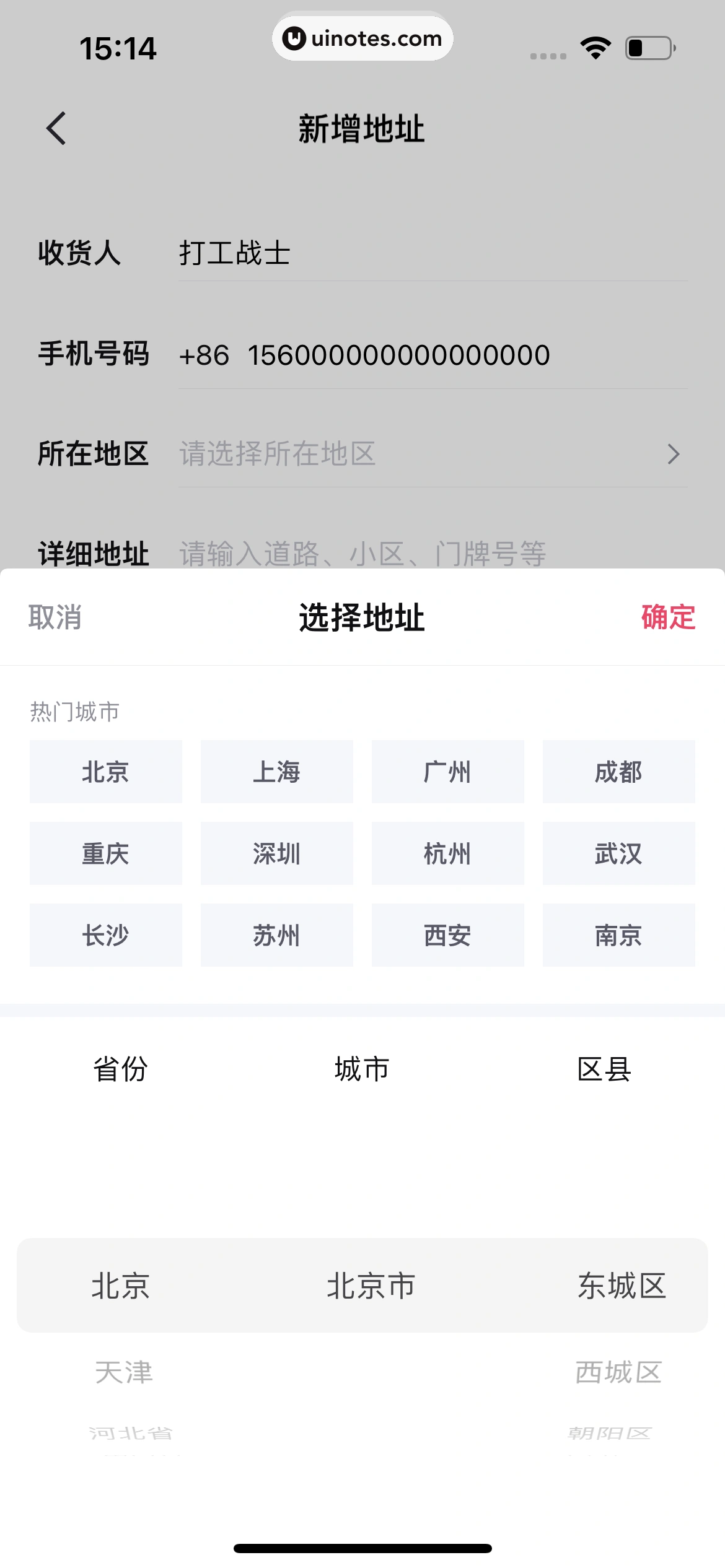Viewport: 725px width, 1568px height.
Task: Confirm address with the 确定 button
Action: (x=667, y=618)
